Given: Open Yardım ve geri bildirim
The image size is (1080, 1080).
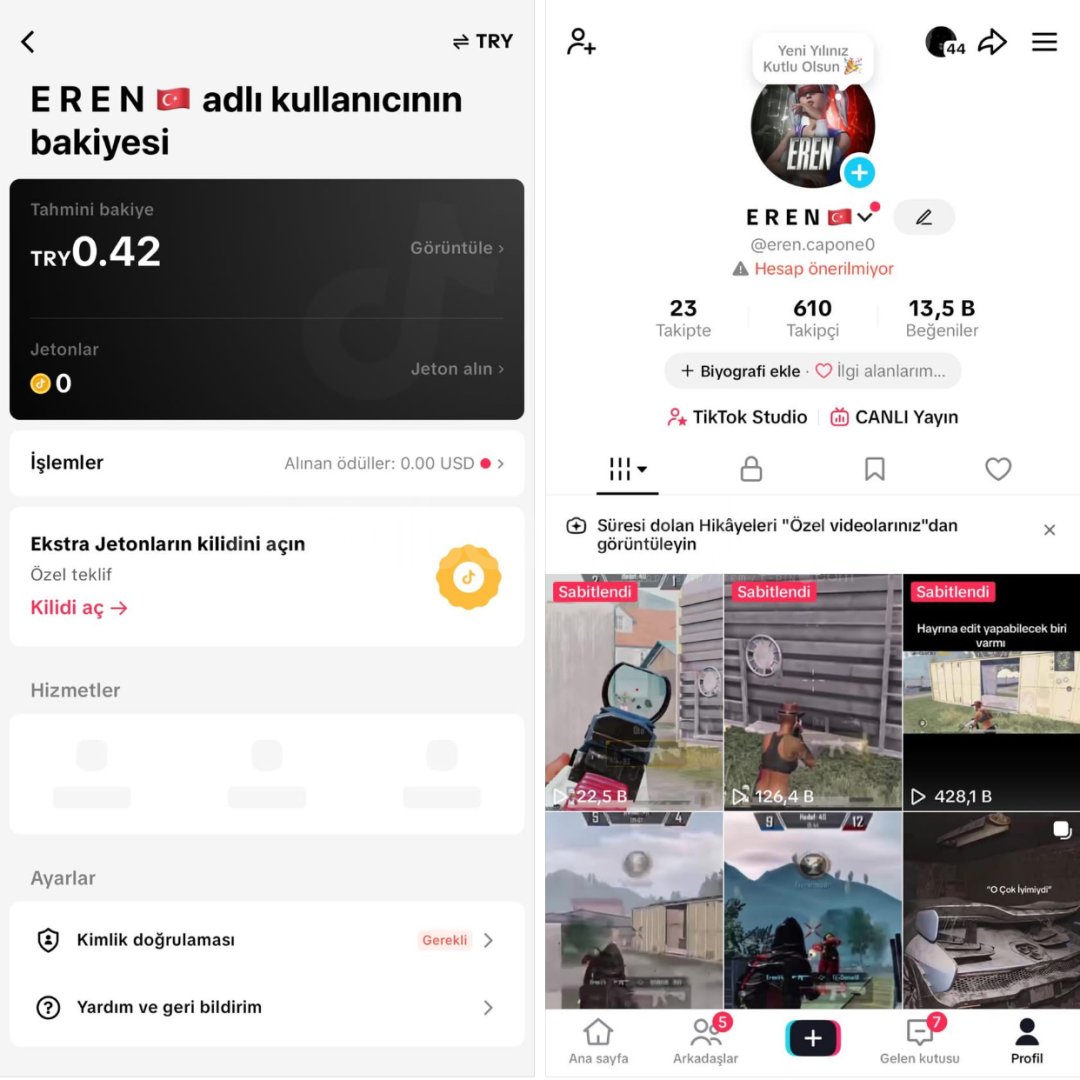Looking at the screenshot, I should click(266, 1007).
